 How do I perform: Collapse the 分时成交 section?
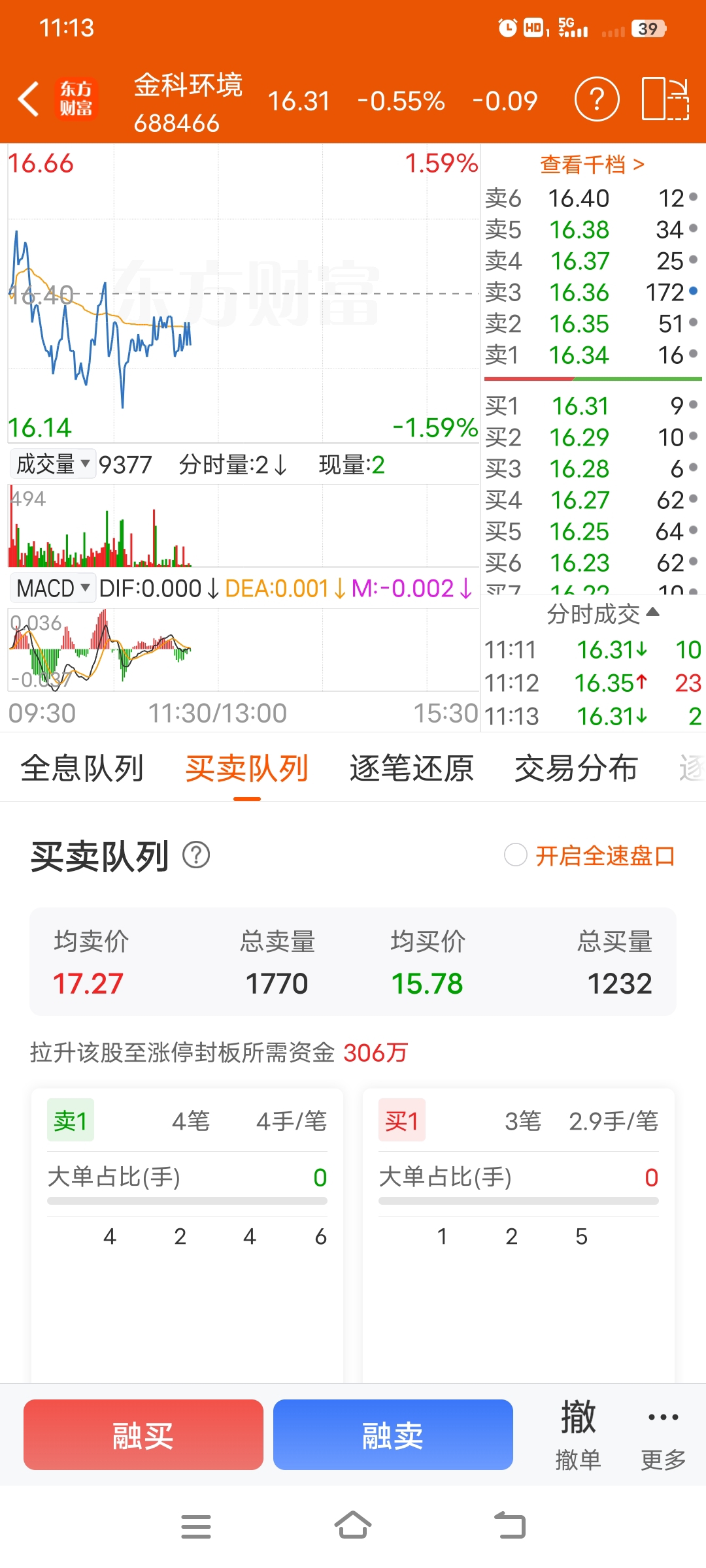[603, 613]
